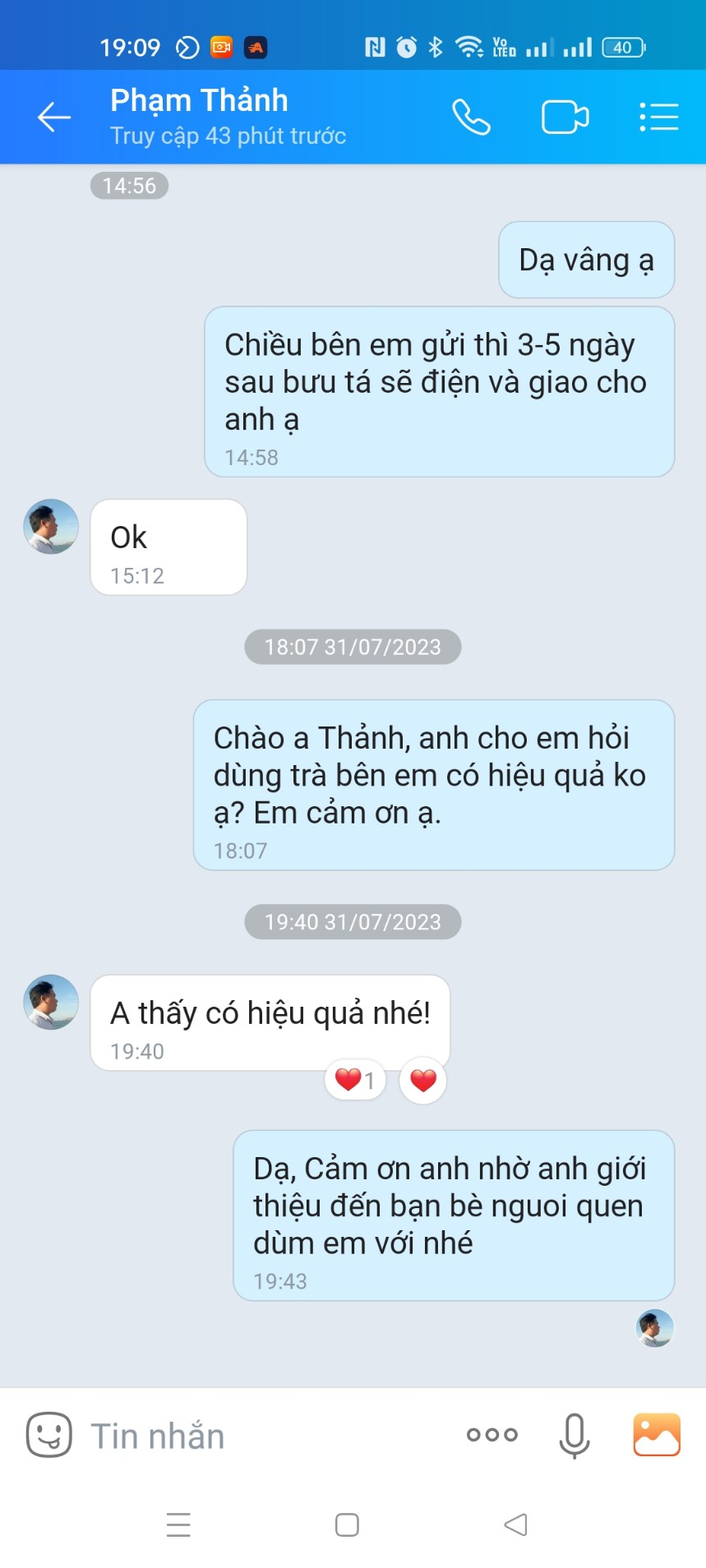React with heart to 'A thấy có hiệu quả nhé!'
The width and height of the screenshot is (706, 1568).
423,1080
